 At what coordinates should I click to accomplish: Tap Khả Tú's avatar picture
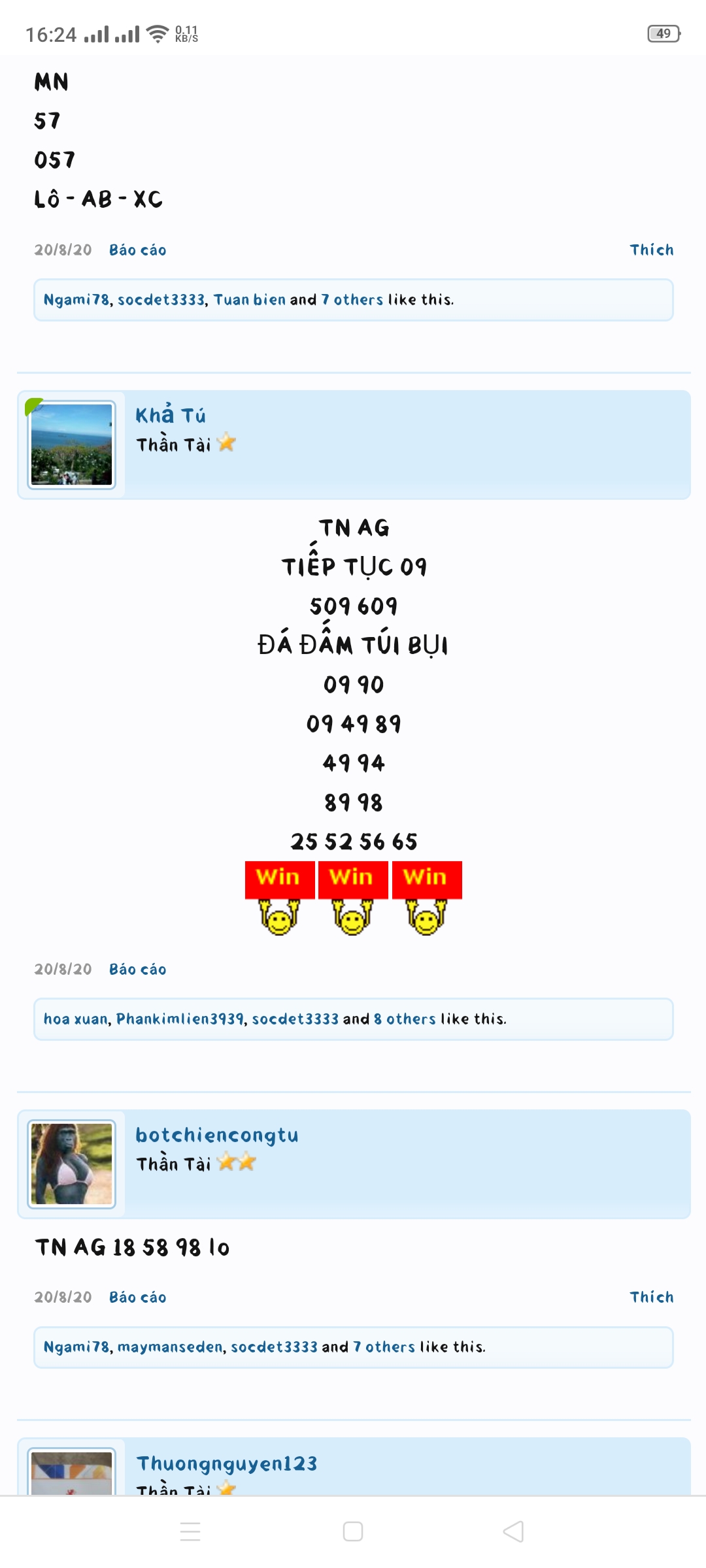coord(72,445)
